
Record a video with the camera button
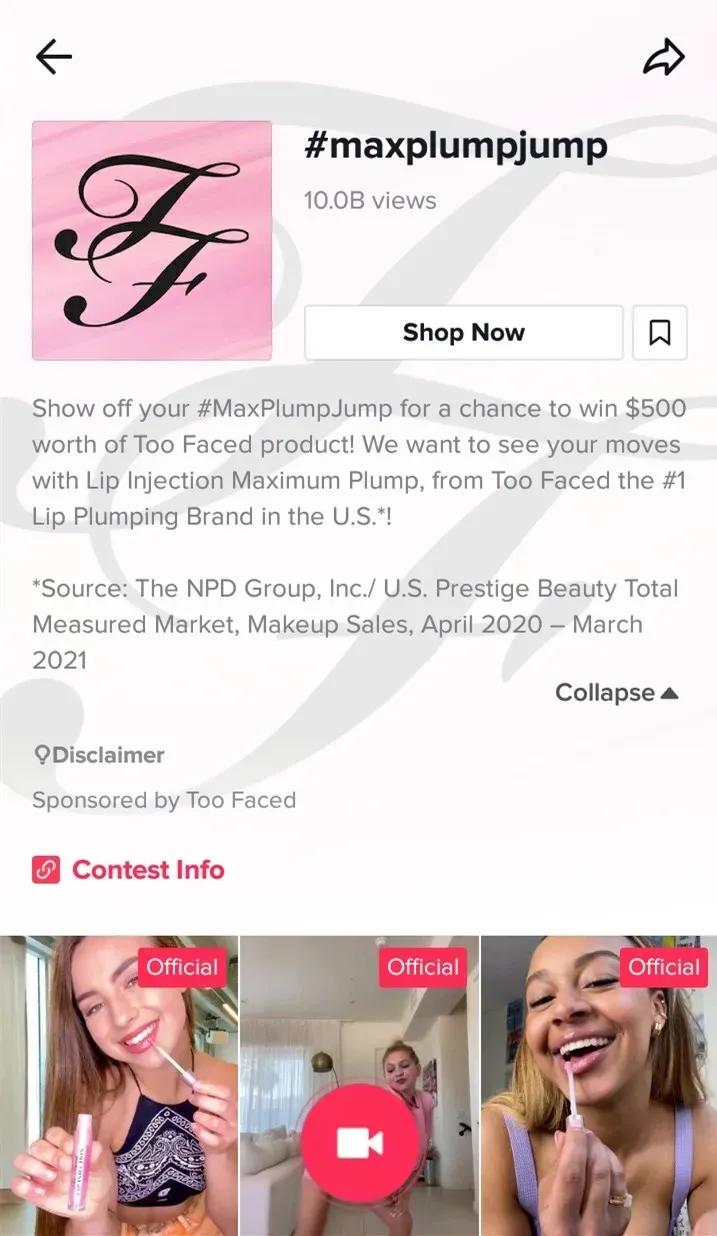tap(359, 1142)
